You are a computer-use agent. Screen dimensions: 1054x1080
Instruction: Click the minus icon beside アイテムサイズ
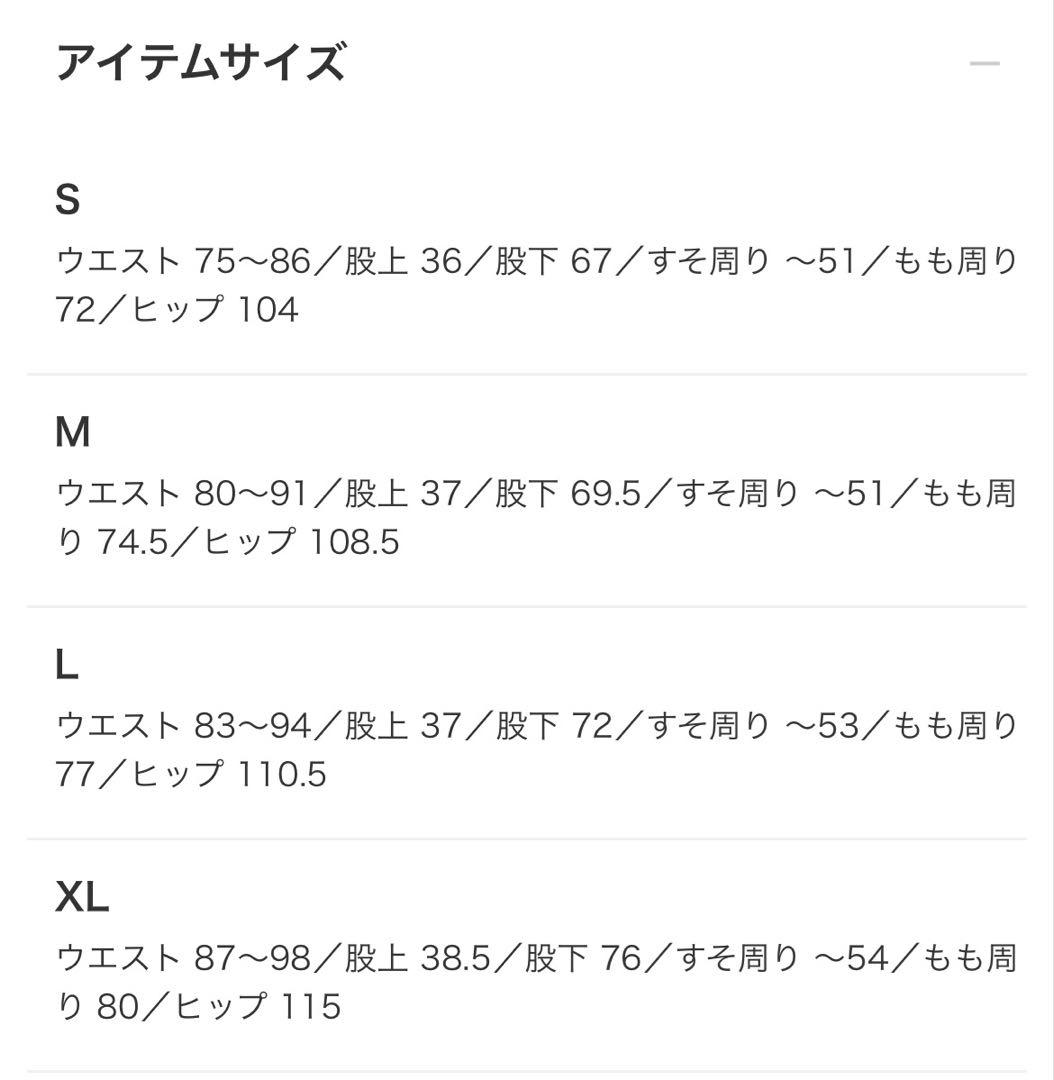pos(983,62)
